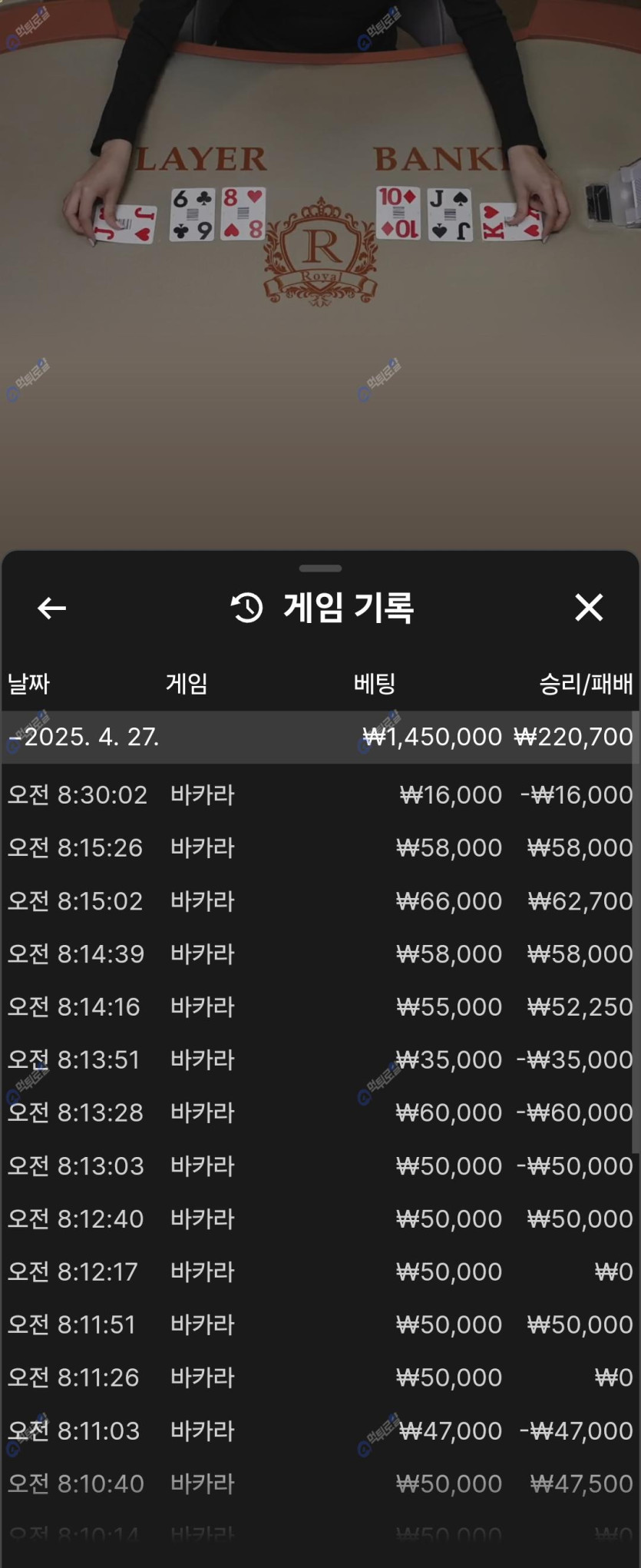Close the 게임 기록 panel
641x1568 pixels.
[x=589, y=608]
